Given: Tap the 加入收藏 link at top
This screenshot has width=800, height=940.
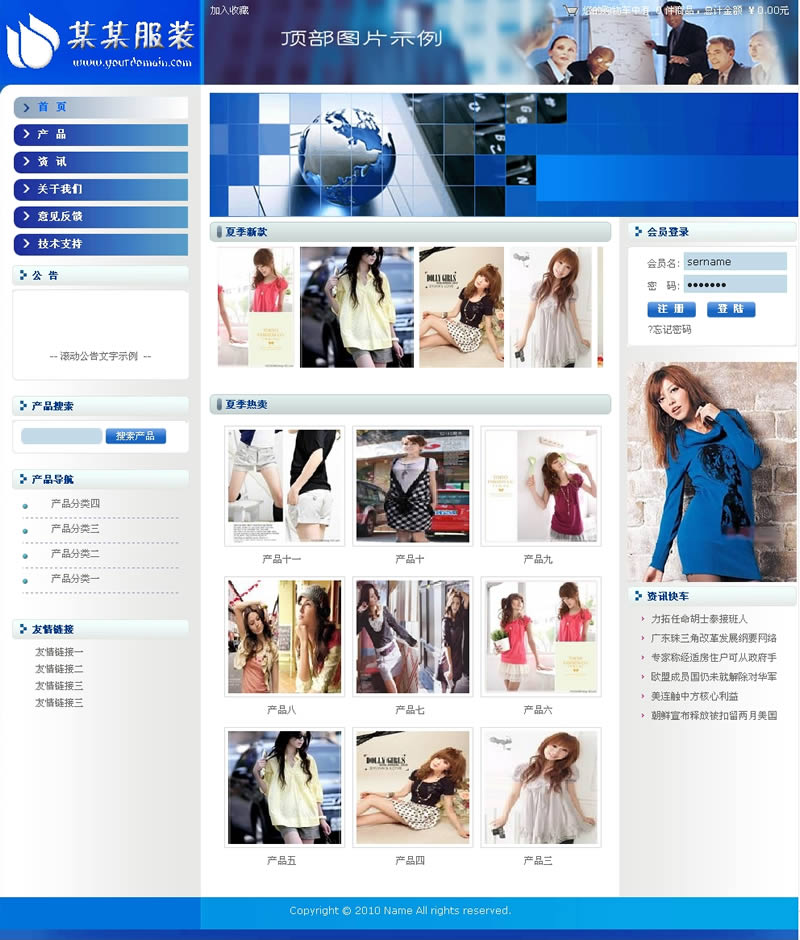Looking at the screenshot, I should pyautogui.click(x=229, y=10).
